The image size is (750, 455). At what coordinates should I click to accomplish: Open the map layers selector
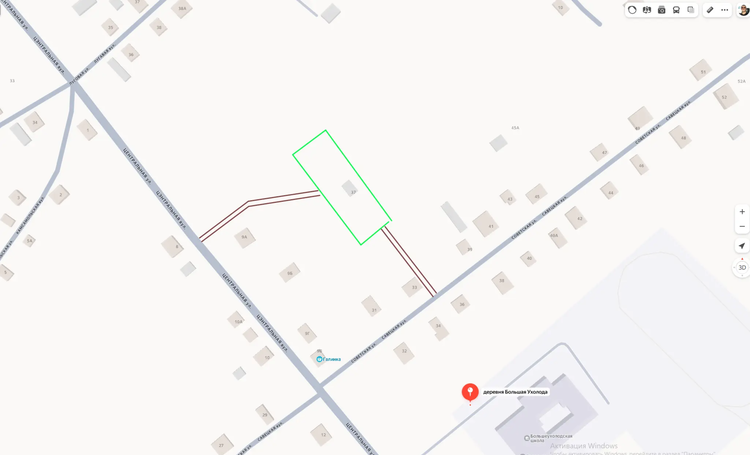[x=690, y=10]
